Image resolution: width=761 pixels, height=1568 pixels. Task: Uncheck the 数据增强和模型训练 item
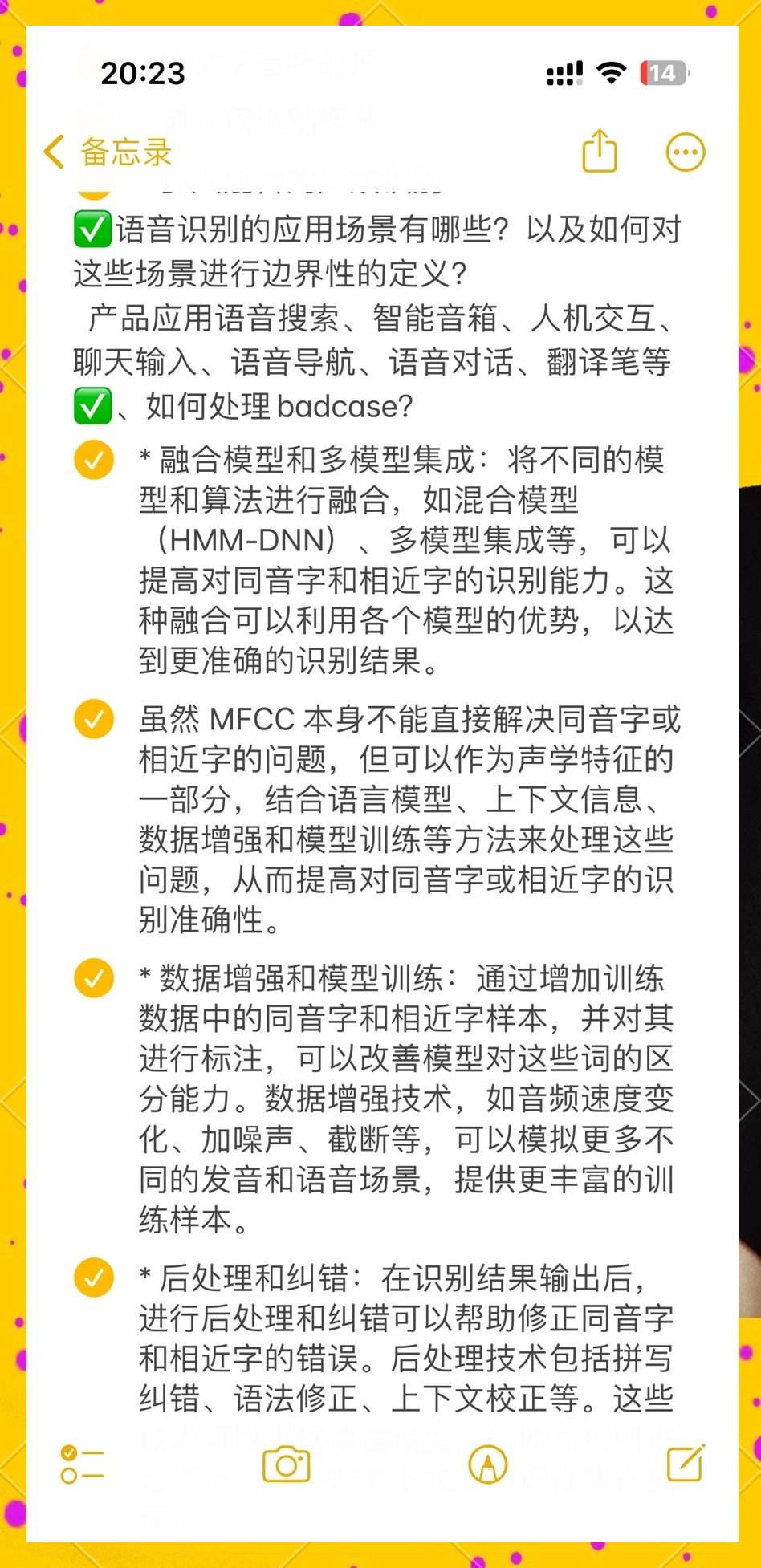(x=93, y=979)
